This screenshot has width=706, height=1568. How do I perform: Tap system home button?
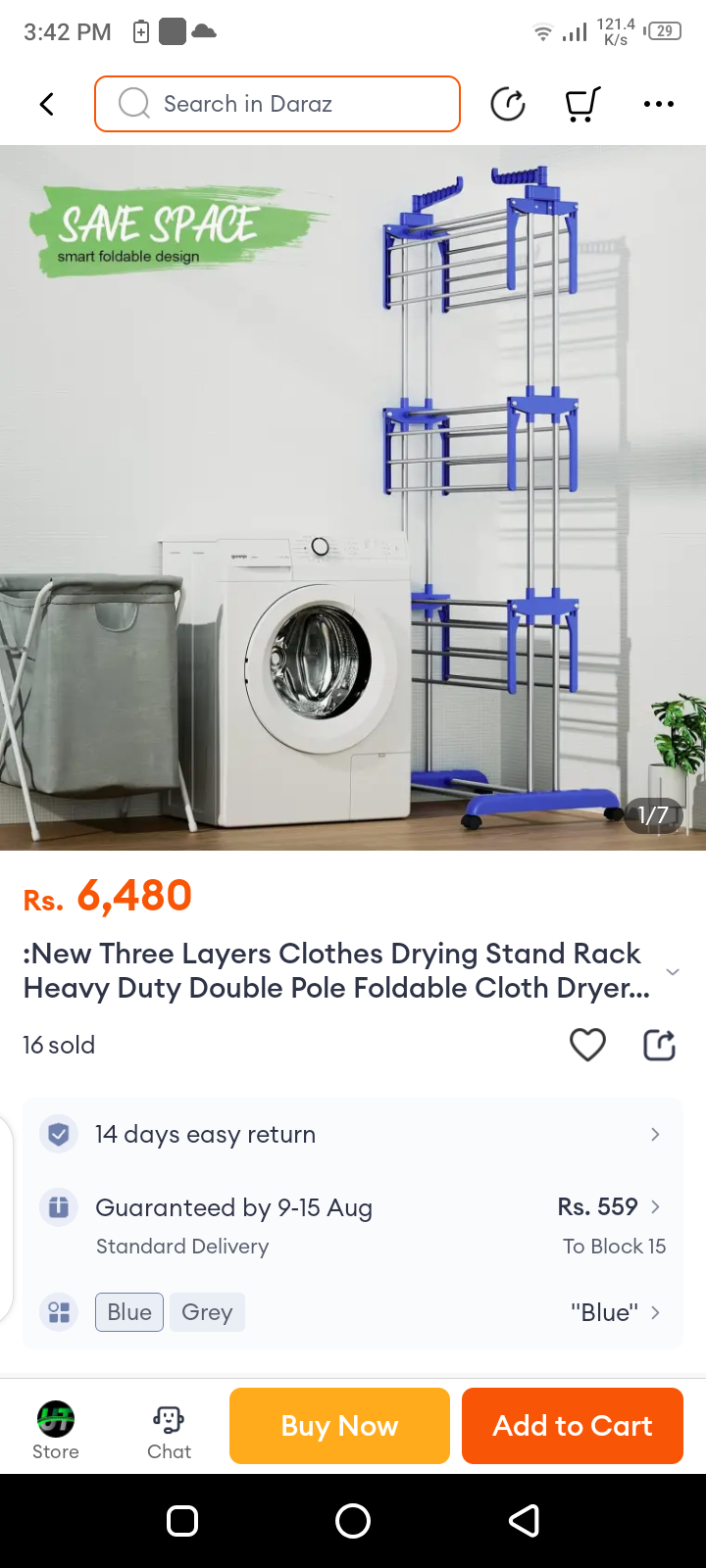click(x=353, y=1521)
